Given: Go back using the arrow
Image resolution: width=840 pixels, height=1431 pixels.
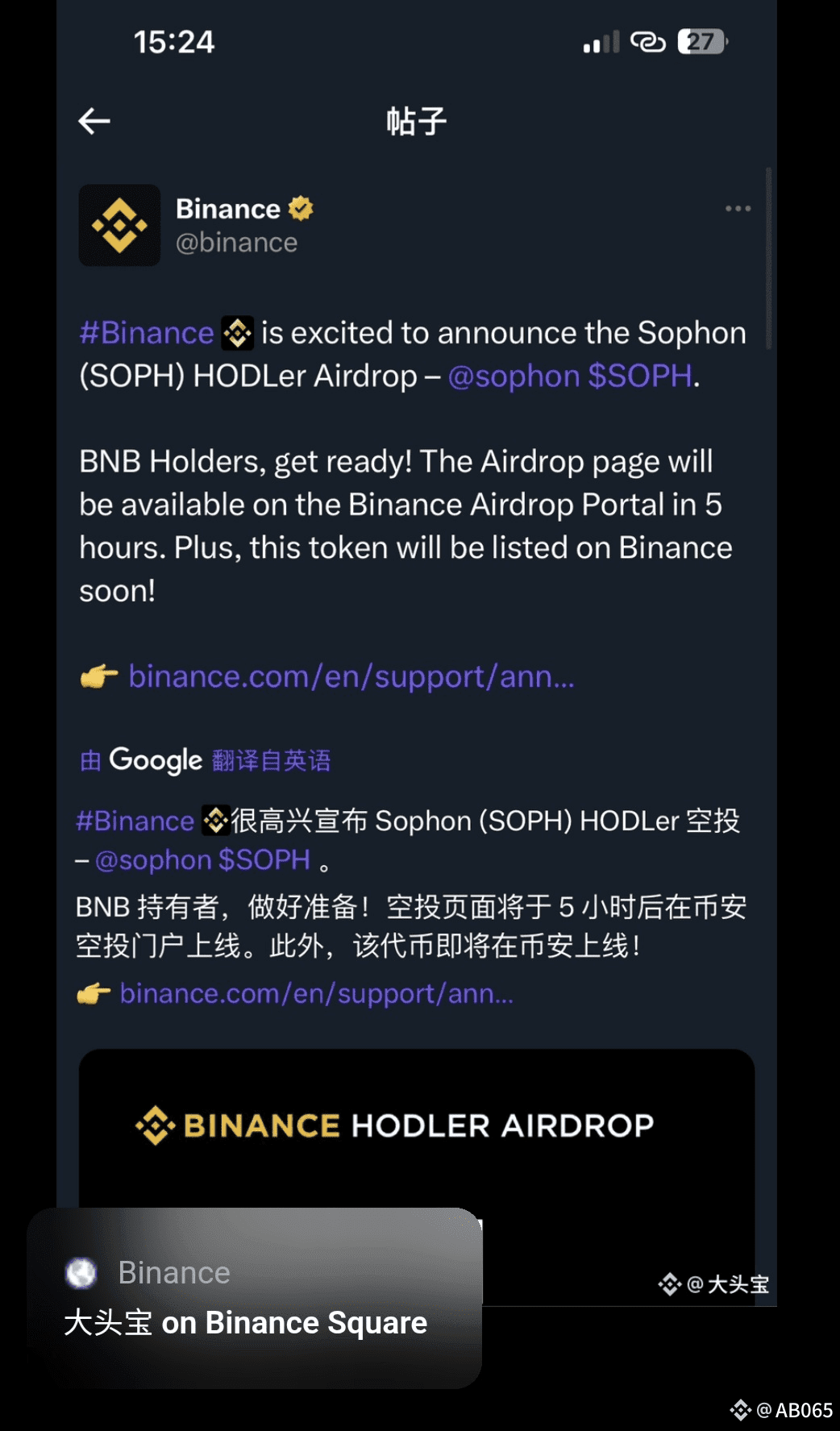Looking at the screenshot, I should (94, 121).
